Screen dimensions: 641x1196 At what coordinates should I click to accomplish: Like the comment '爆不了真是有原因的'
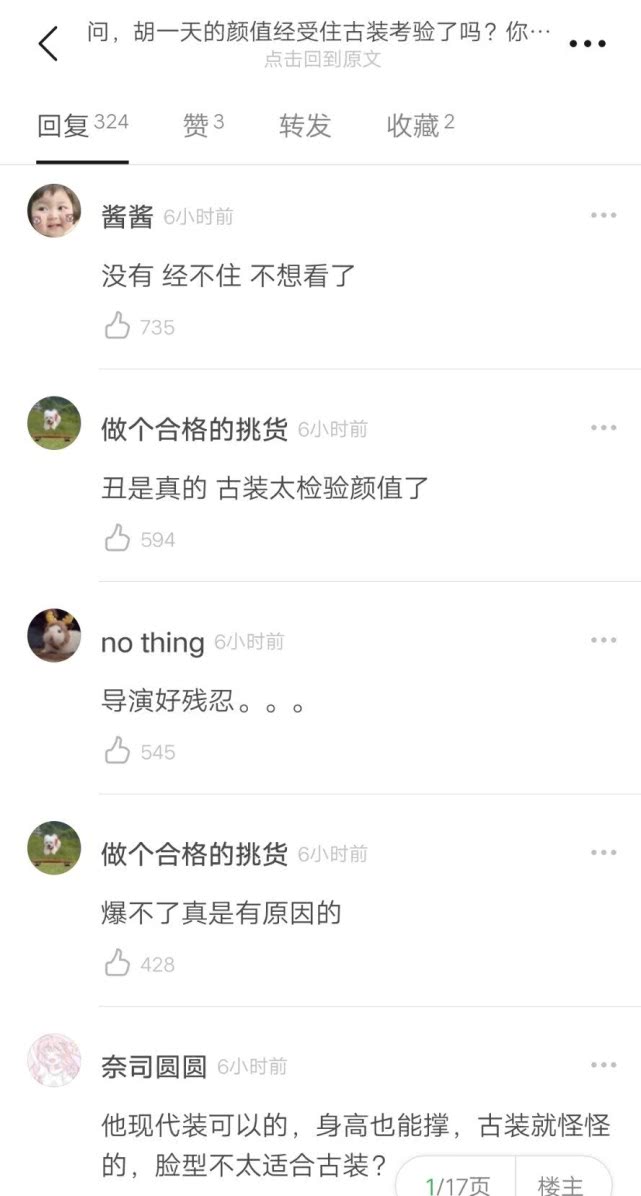click(x=118, y=964)
